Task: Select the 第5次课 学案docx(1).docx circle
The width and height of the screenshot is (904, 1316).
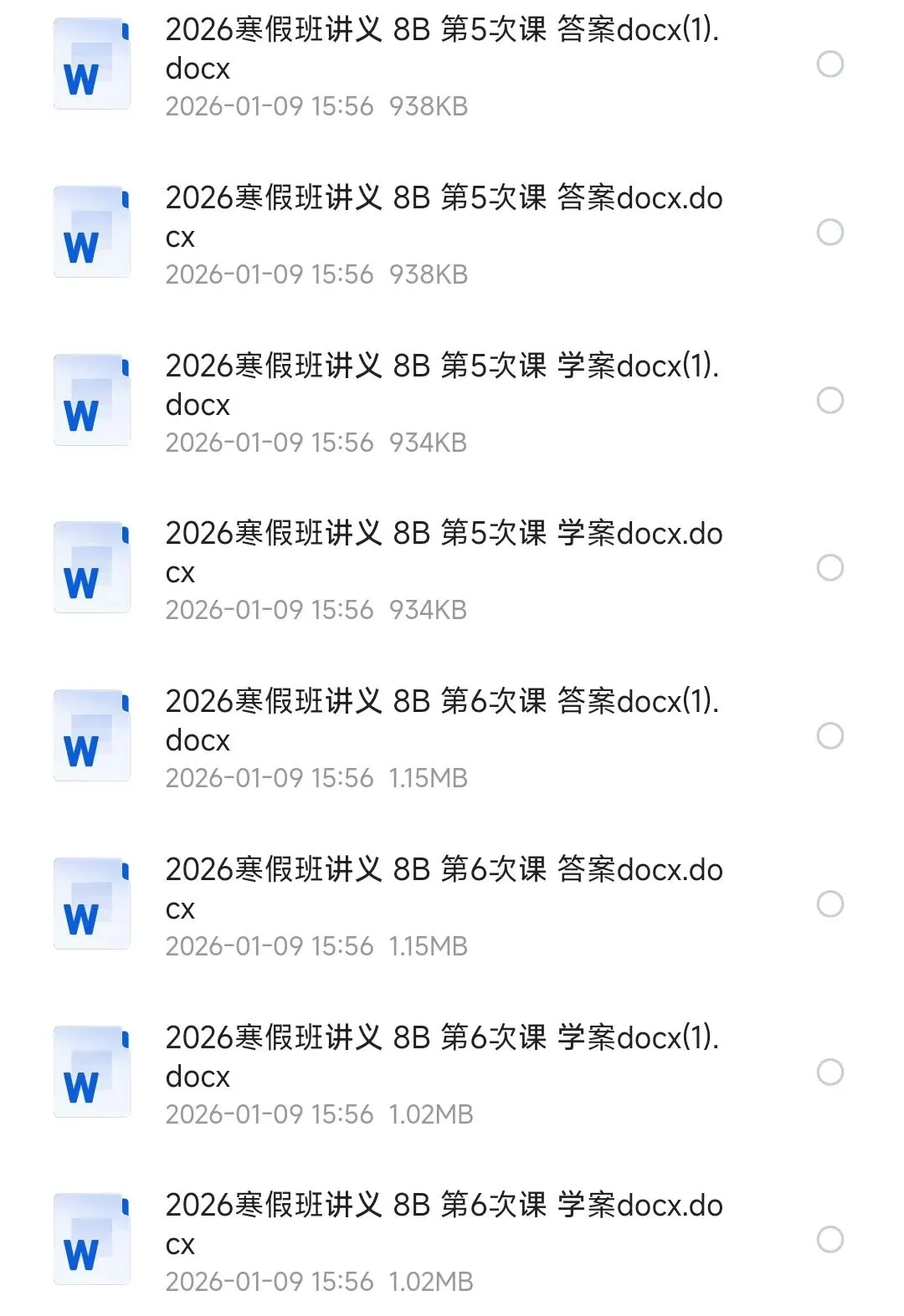Action: pos(830,401)
